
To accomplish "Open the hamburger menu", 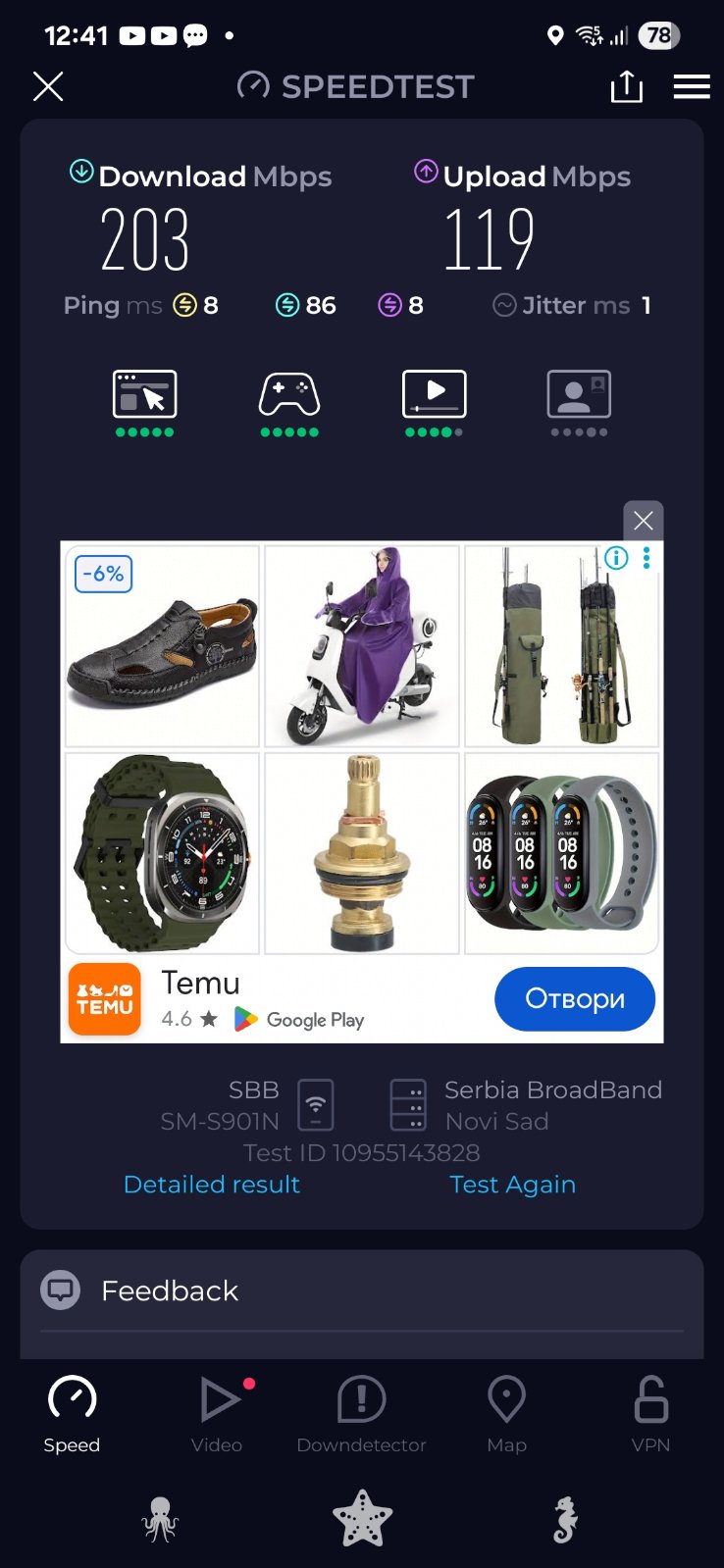I will pos(692,87).
